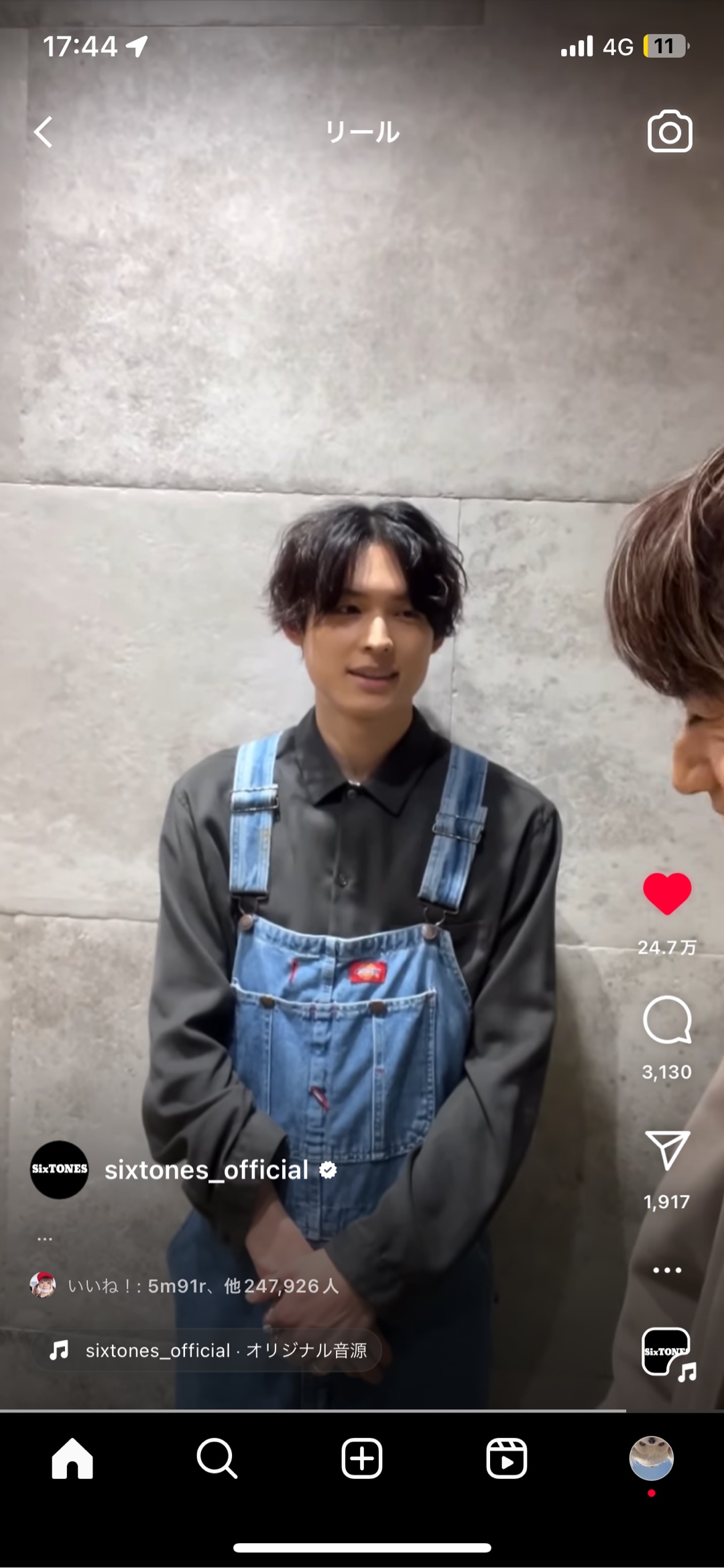Open the comments on this reel

[666, 1020]
